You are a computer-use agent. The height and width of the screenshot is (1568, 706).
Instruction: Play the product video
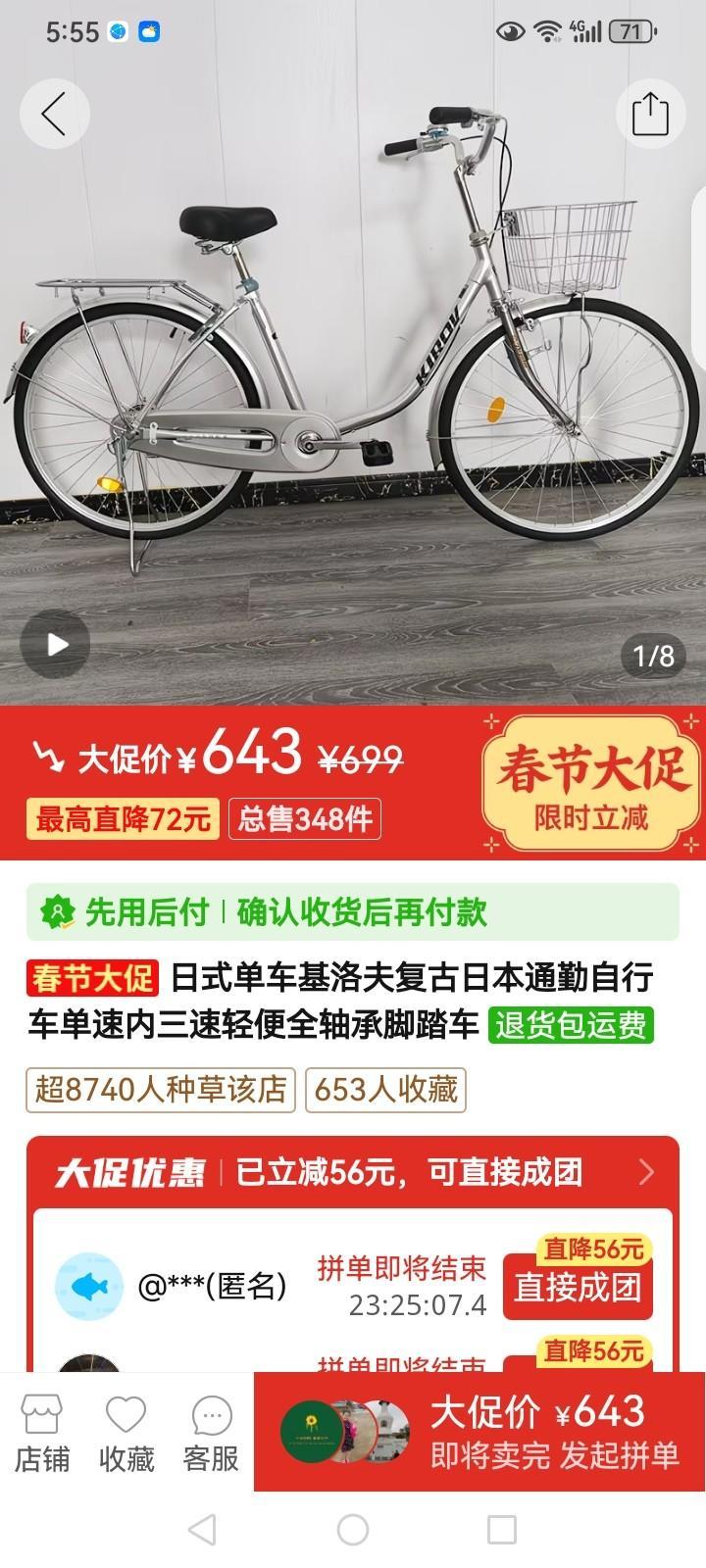click(56, 644)
